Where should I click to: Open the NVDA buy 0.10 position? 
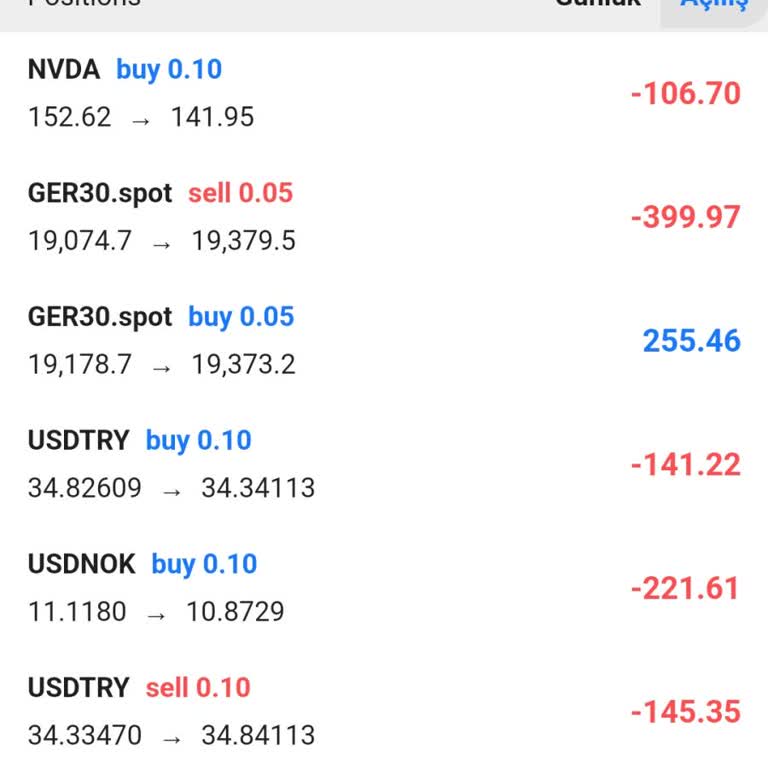384,93
